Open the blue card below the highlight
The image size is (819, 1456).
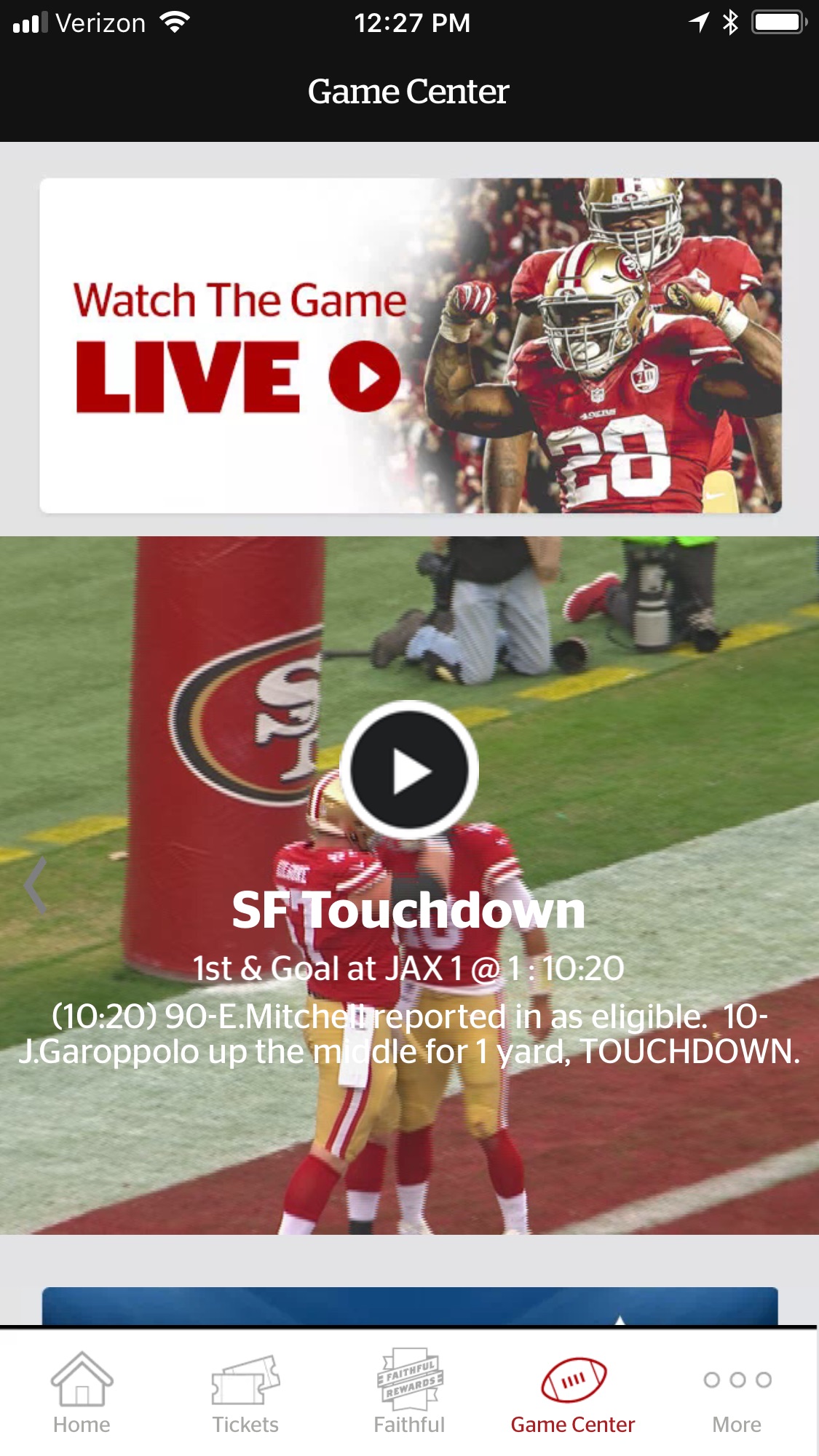(x=410, y=1306)
